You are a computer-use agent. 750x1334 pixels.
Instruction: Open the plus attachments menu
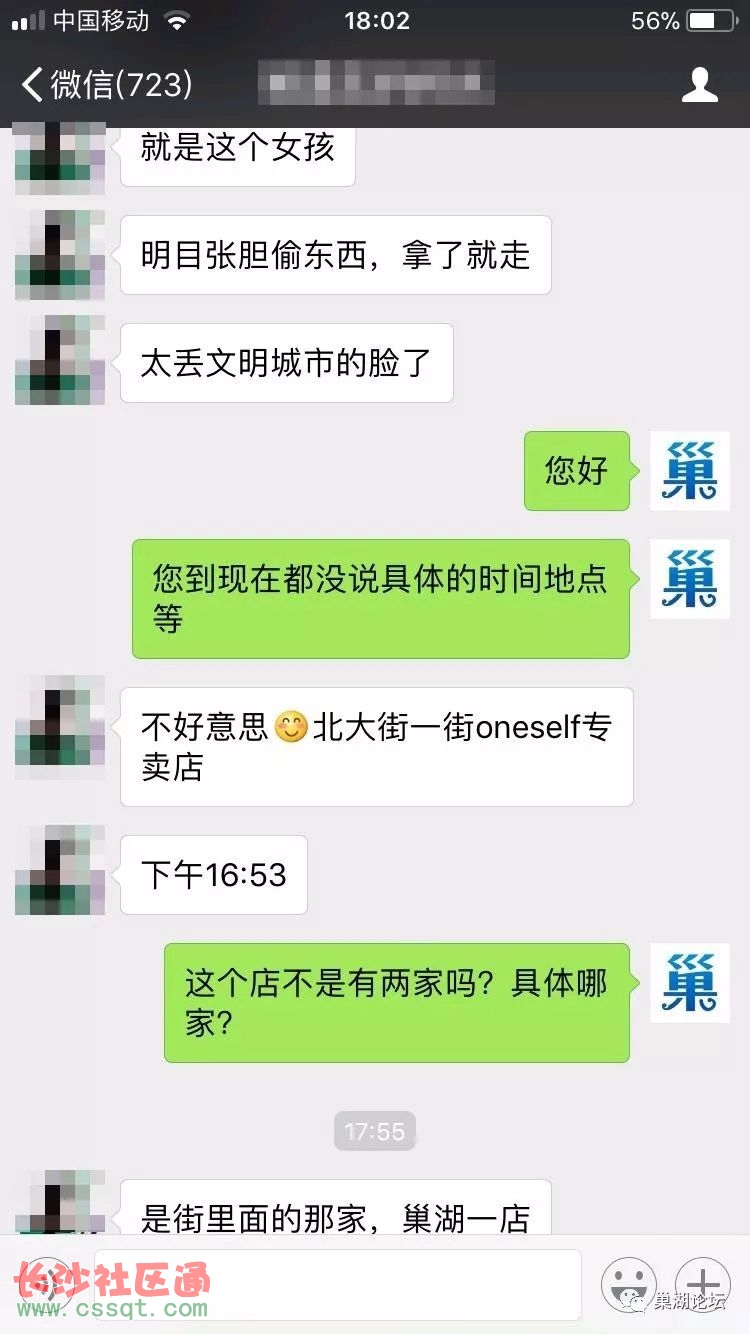(x=703, y=1284)
